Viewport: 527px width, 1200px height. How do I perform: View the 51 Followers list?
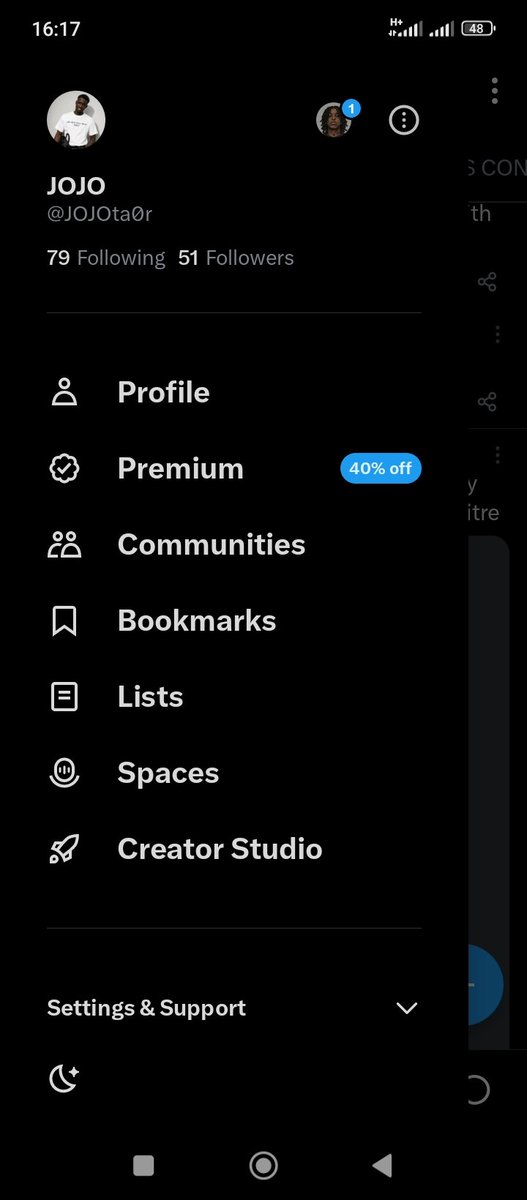(x=236, y=258)
